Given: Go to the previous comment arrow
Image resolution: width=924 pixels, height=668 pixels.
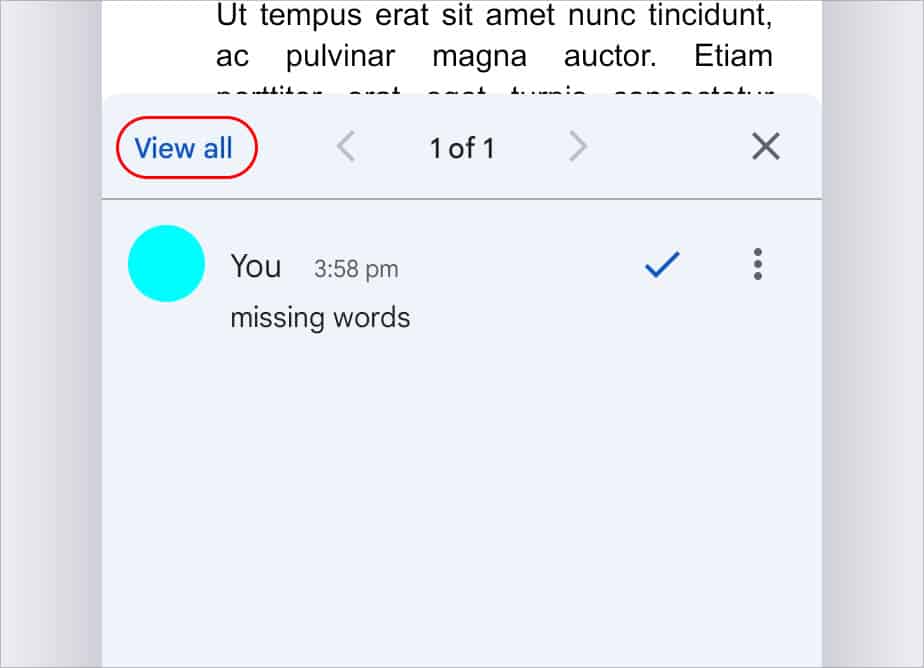Looking at the screenshot, I should click(x=346, y=148).
